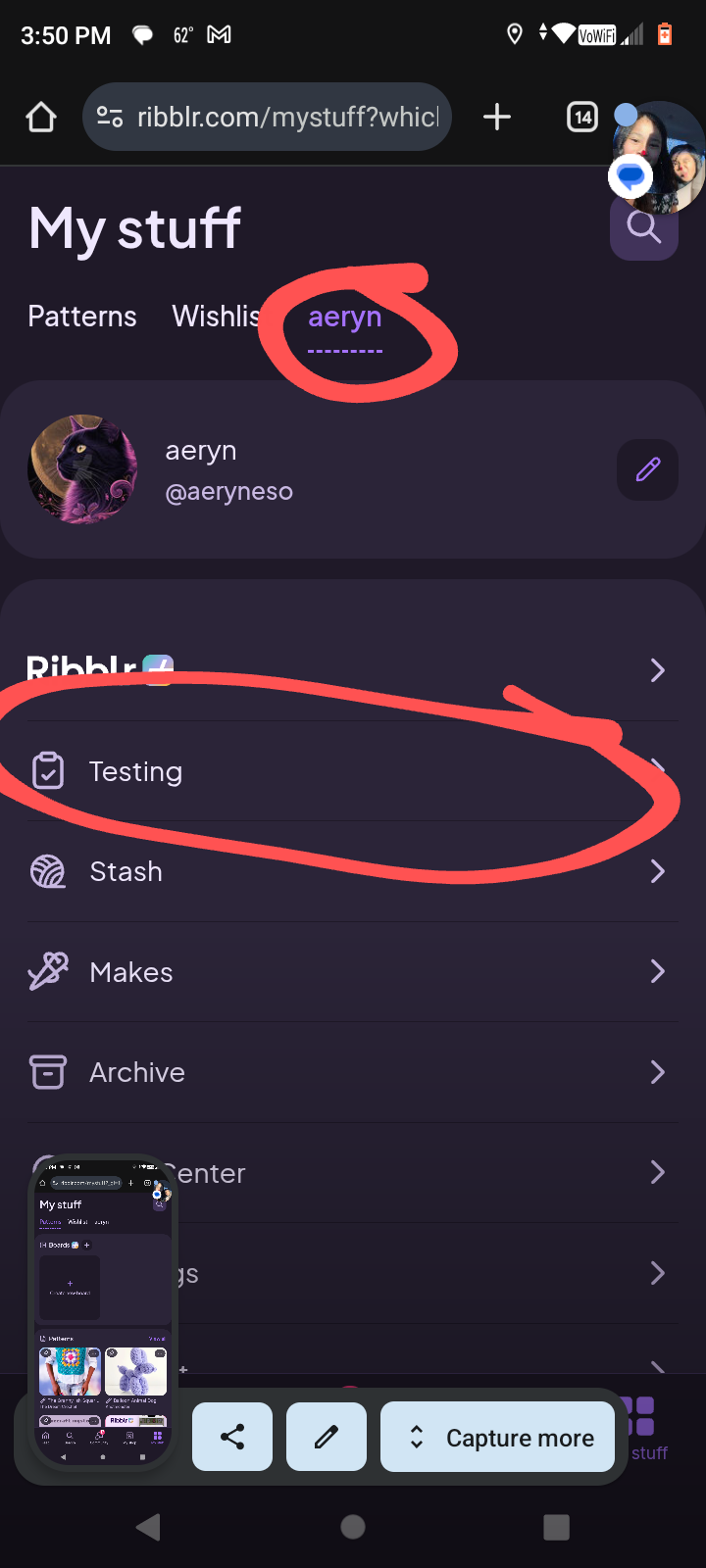This screenshot has height=1568, width=706.
Task: Open the screenshot preview thumbnail
Action: pos(103,1313)
